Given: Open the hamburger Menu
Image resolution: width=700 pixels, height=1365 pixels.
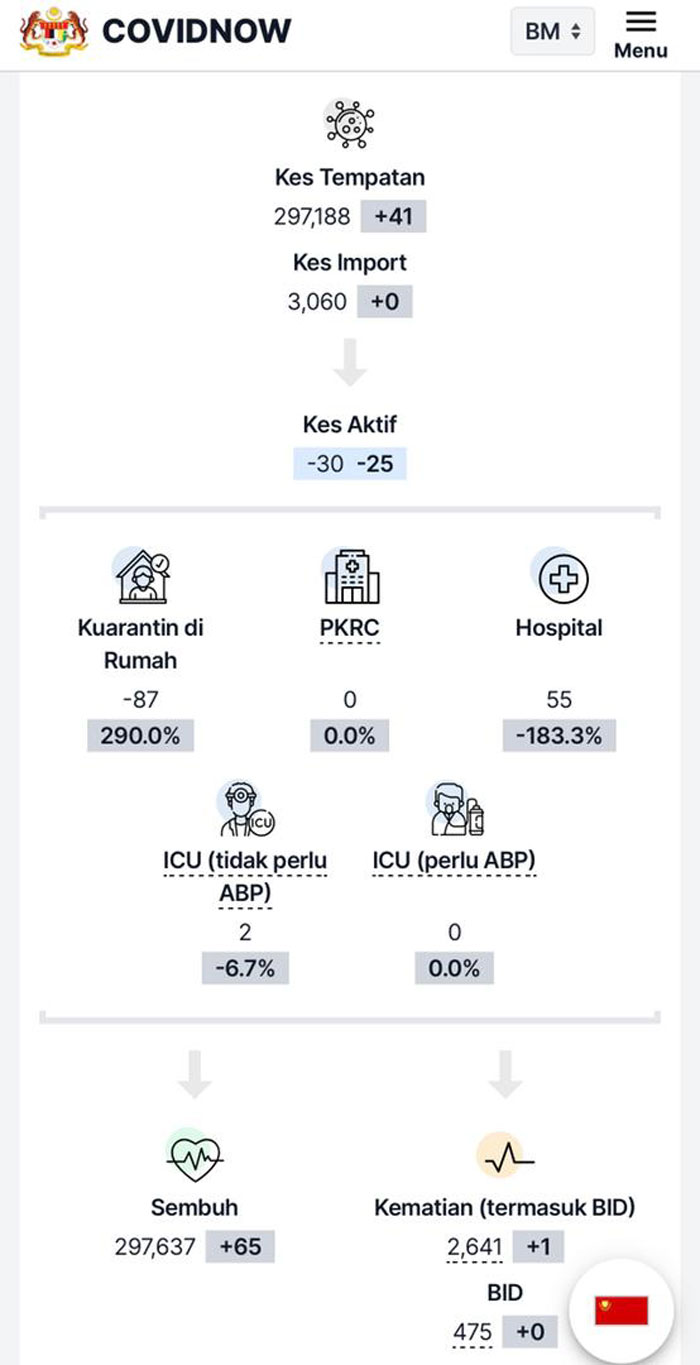Looking at the screenshot, I should pos(641,35).
